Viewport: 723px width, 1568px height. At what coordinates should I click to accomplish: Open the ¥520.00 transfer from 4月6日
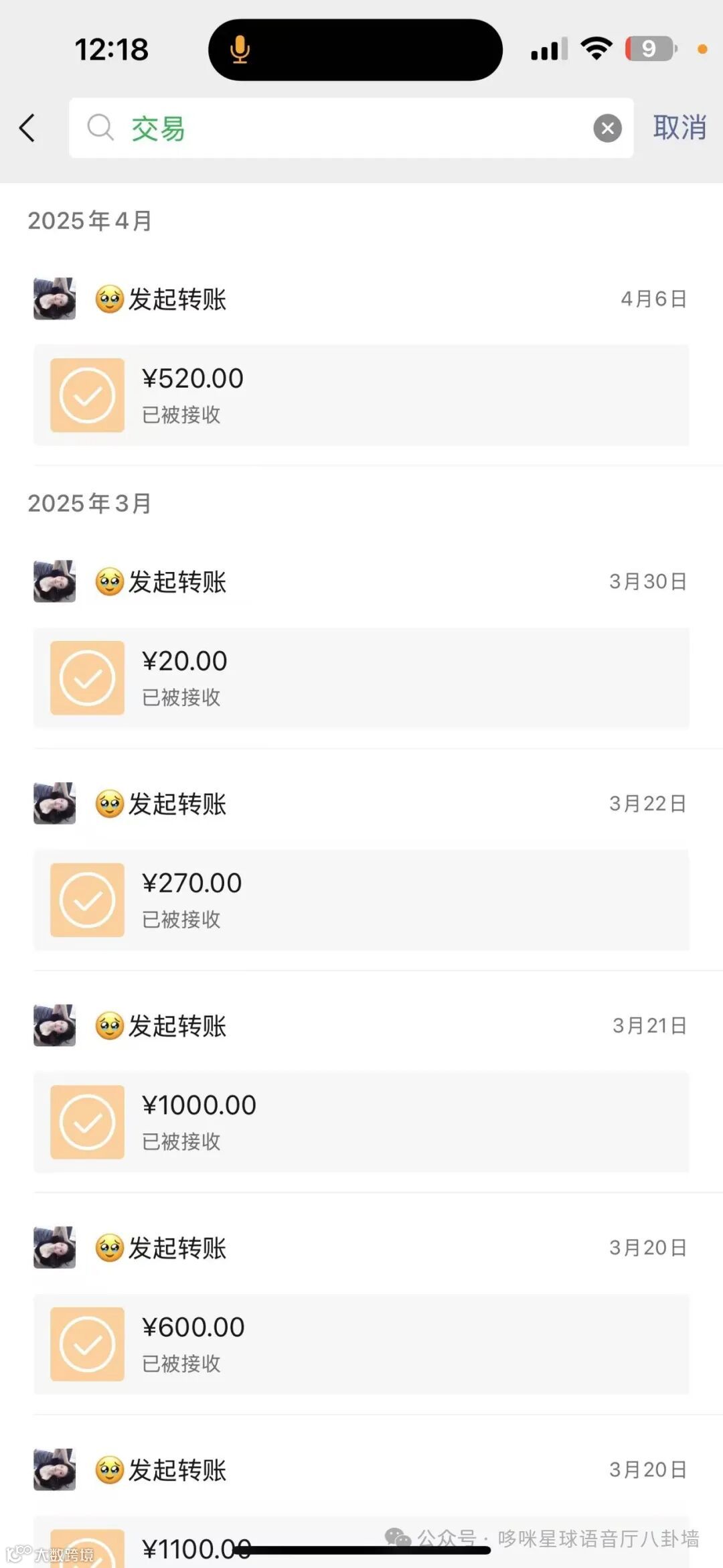361,395
